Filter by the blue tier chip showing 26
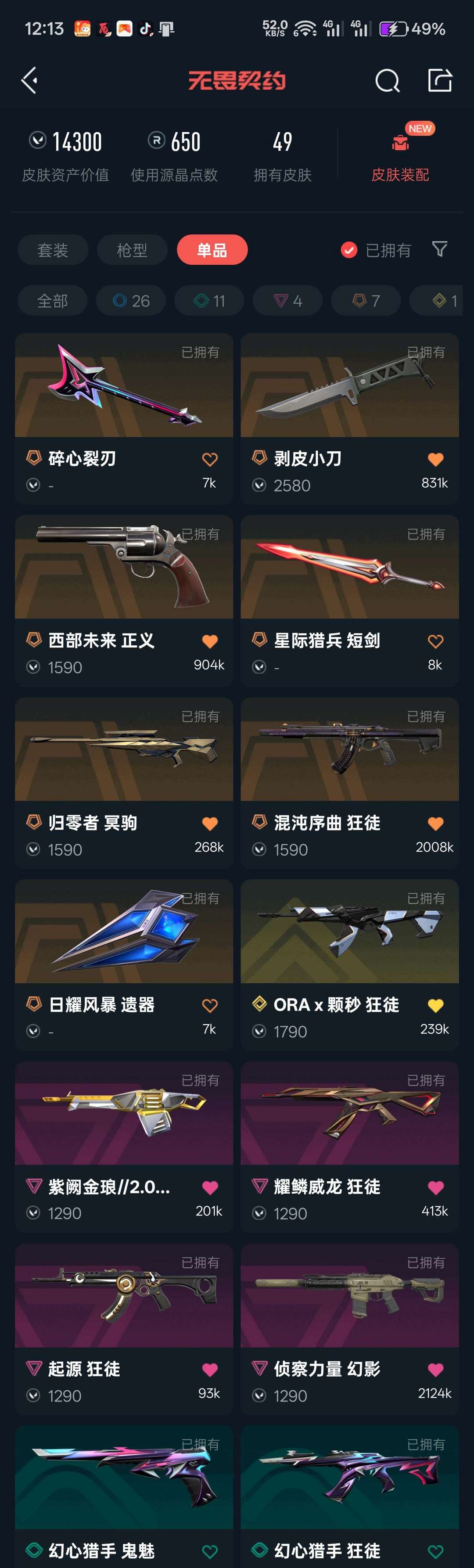Viewport: 474px width, 1568px height. click(x=131, y=301)
